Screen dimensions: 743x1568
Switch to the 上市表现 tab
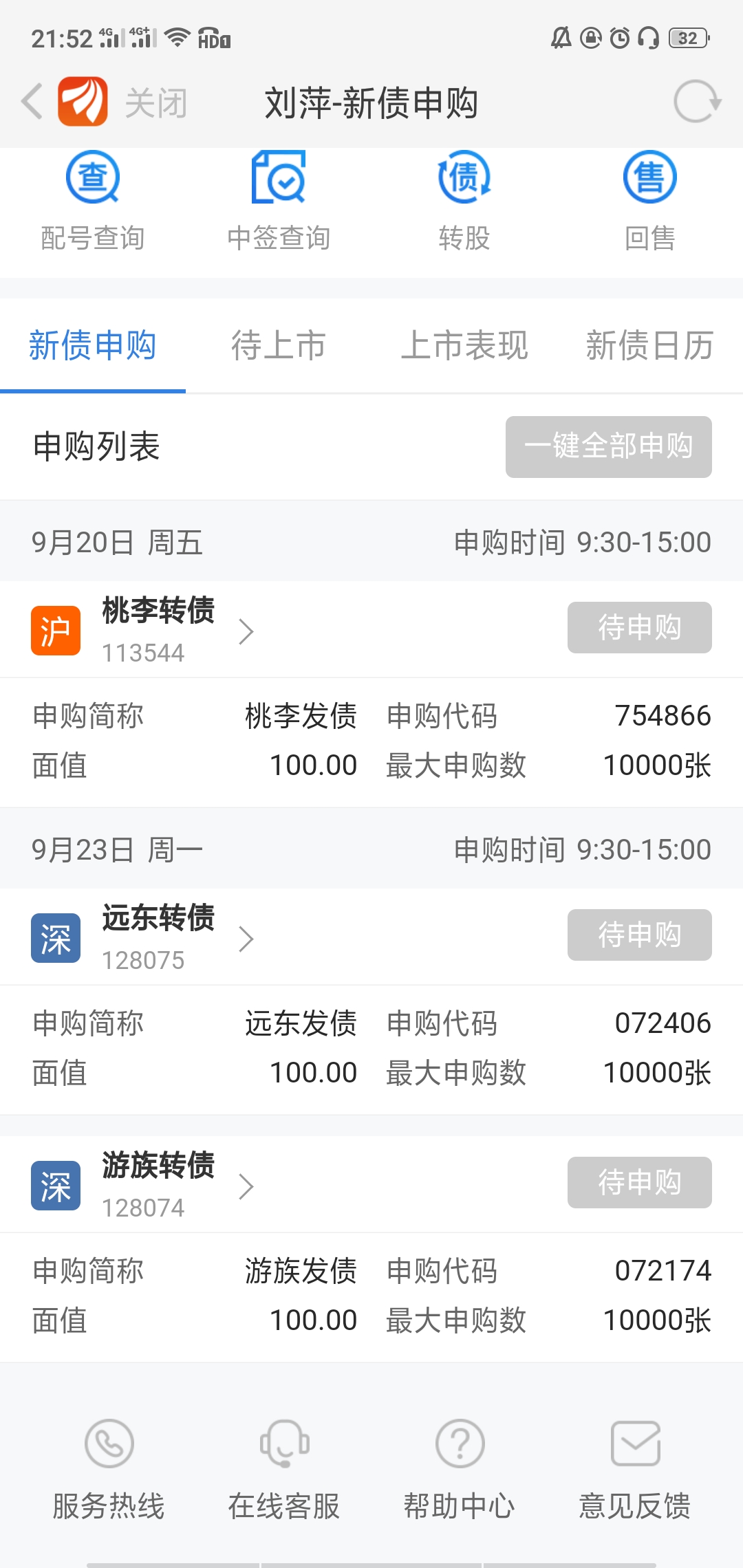click(x=464, y=345)
